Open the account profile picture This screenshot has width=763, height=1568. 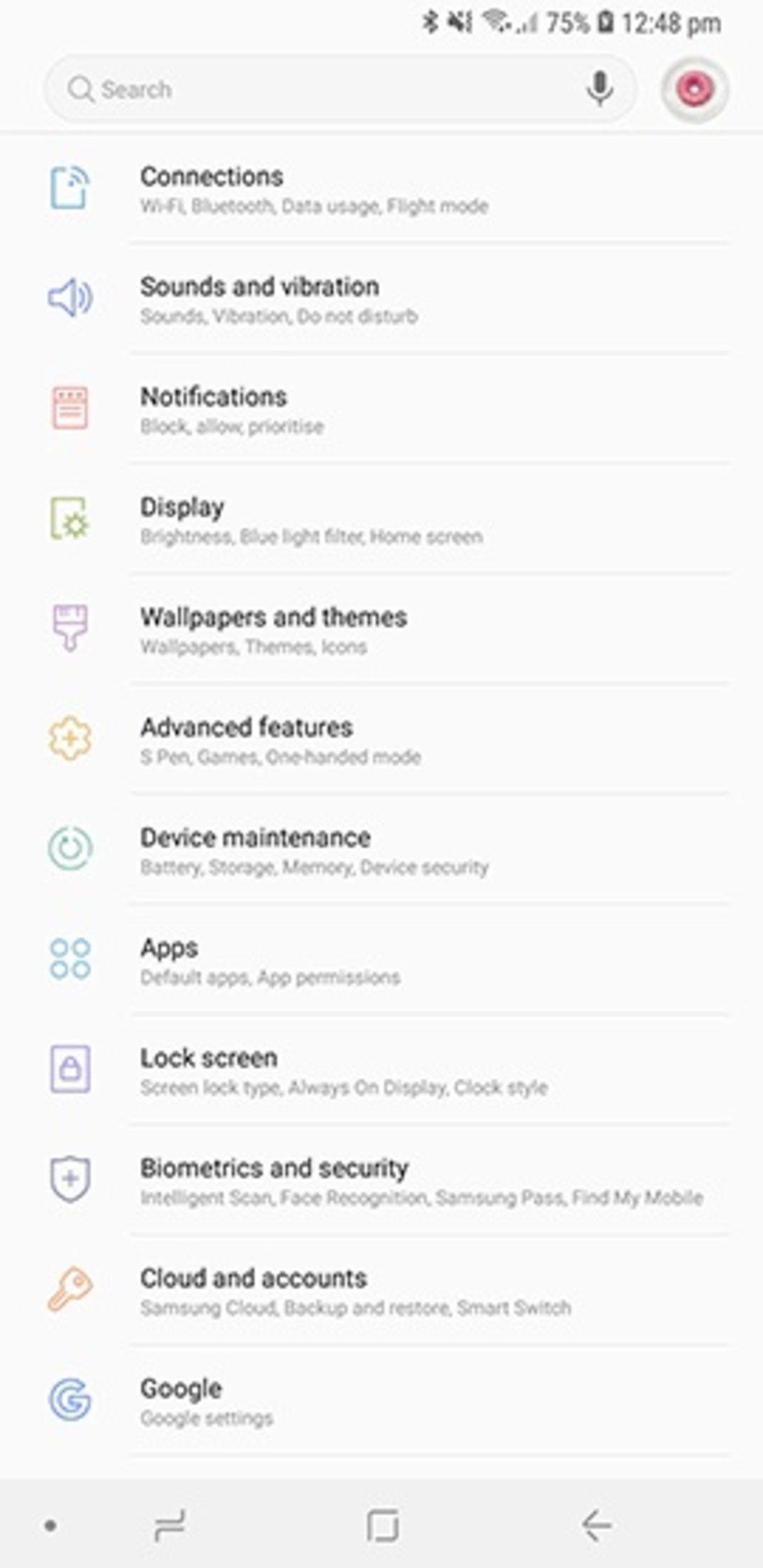point(694,89)
